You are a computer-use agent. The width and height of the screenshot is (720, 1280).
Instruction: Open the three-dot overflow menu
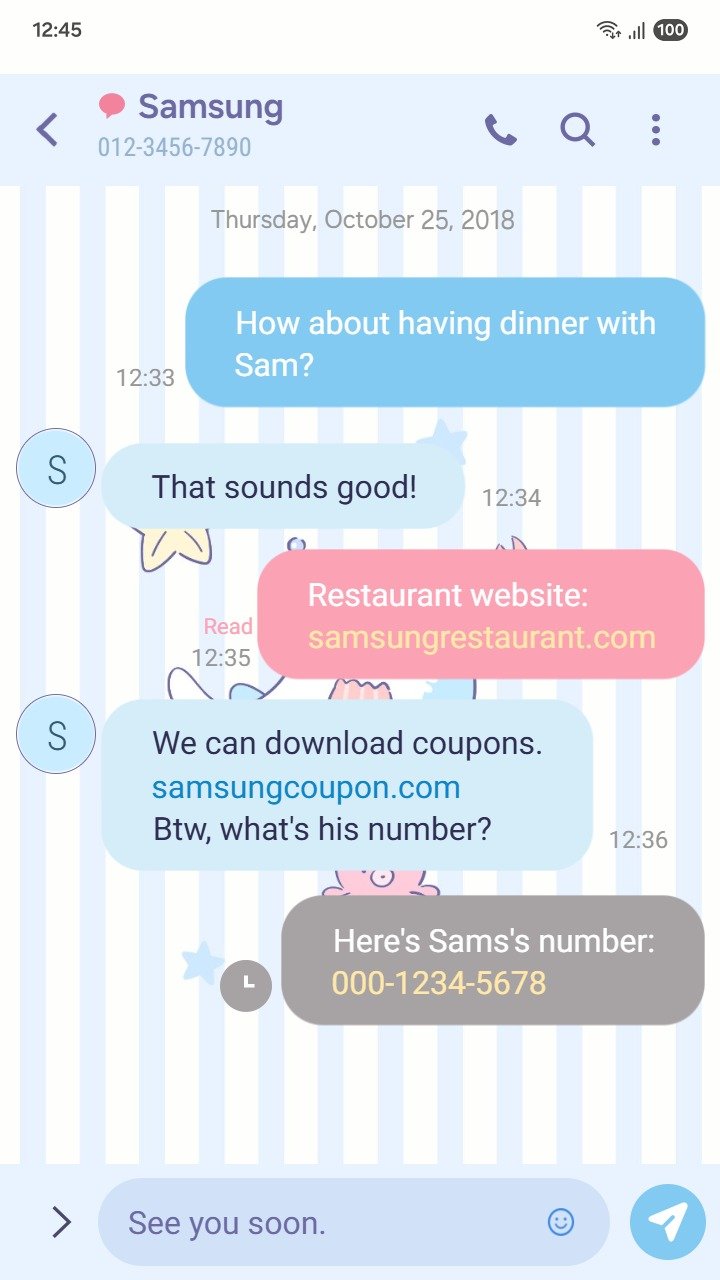655,130
